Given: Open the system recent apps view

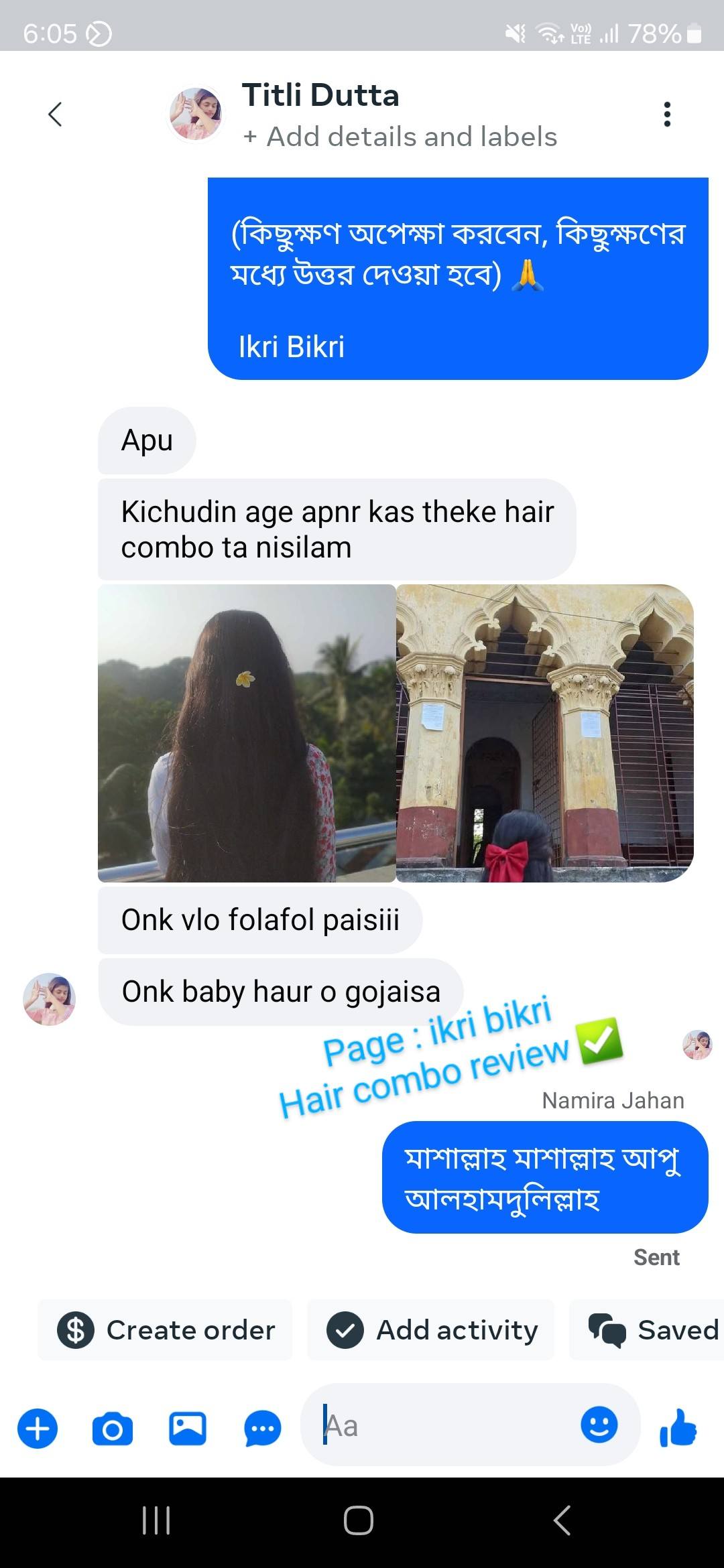Looking at the screenshot, I should click(x=156, y=1520).
